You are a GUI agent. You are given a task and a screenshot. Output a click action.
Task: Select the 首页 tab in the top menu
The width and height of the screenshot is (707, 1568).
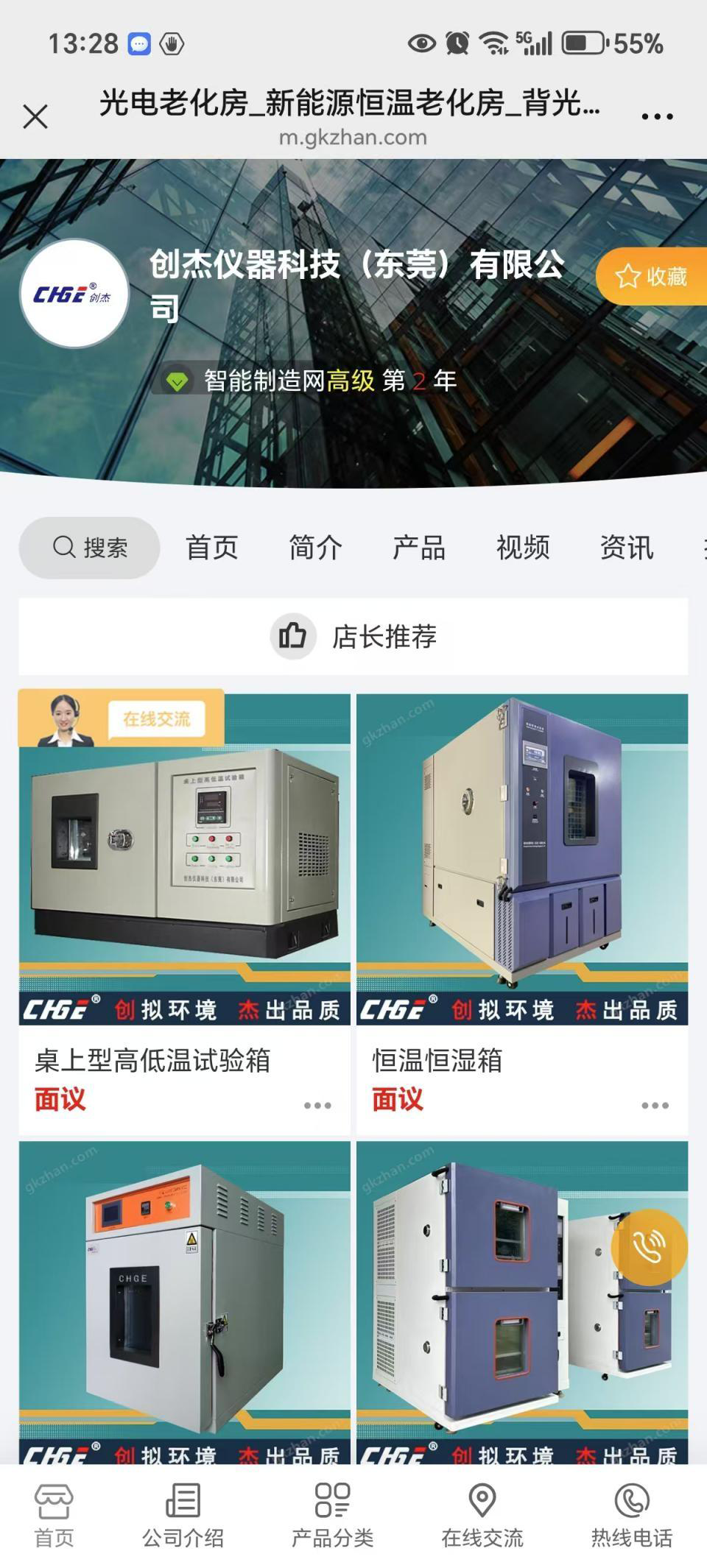click(212, 548)
